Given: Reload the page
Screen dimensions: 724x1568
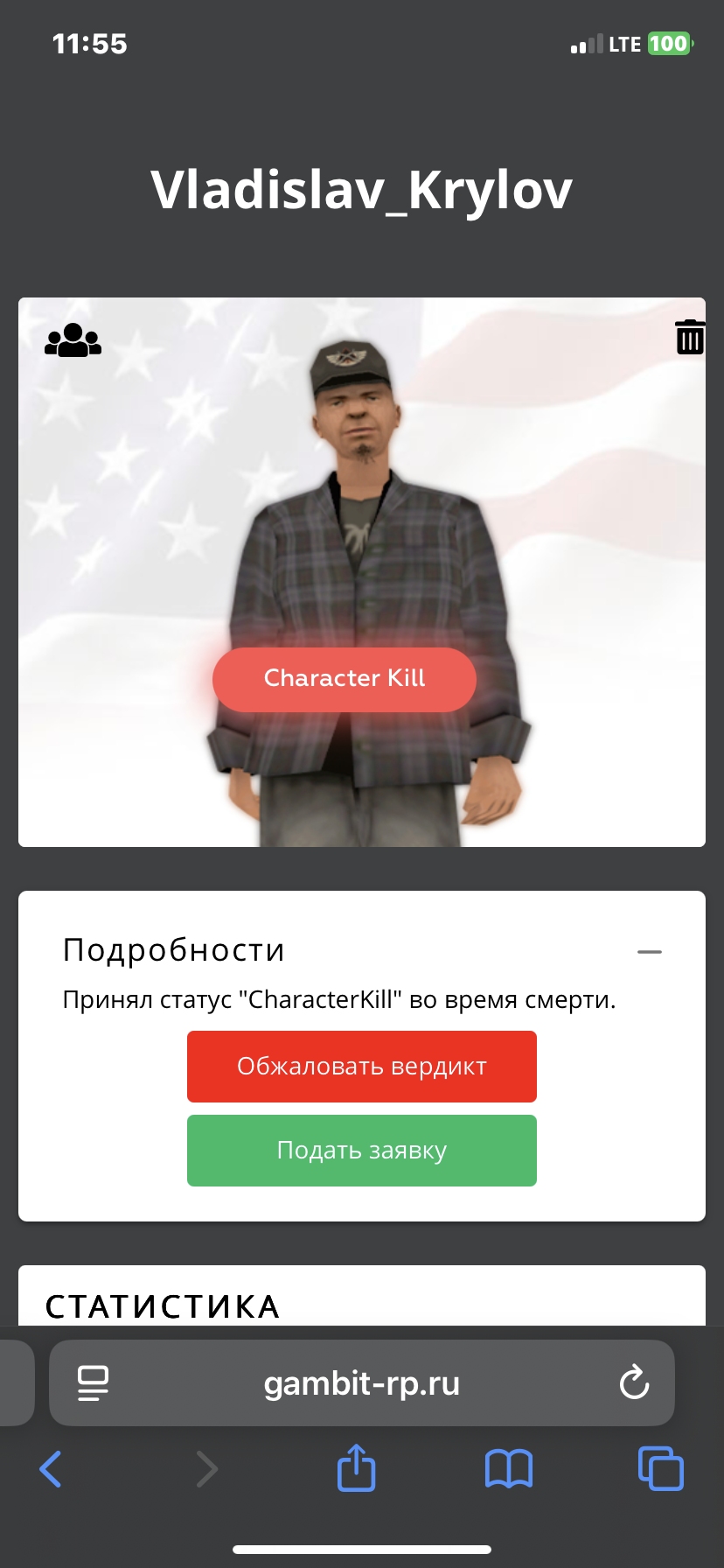Looking at the screenshot, I should pos(634,1383).
